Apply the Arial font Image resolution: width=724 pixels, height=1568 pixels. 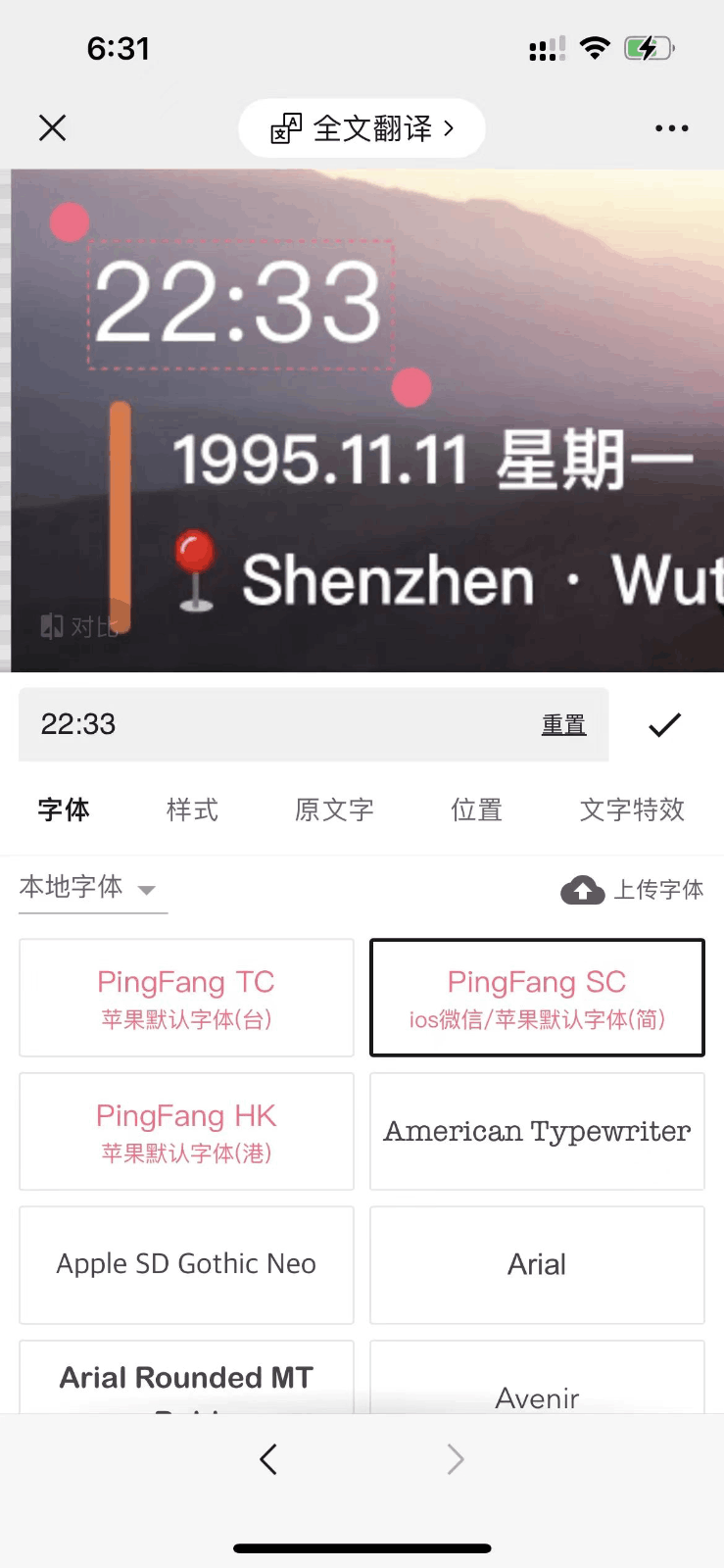click(537, 1264)
